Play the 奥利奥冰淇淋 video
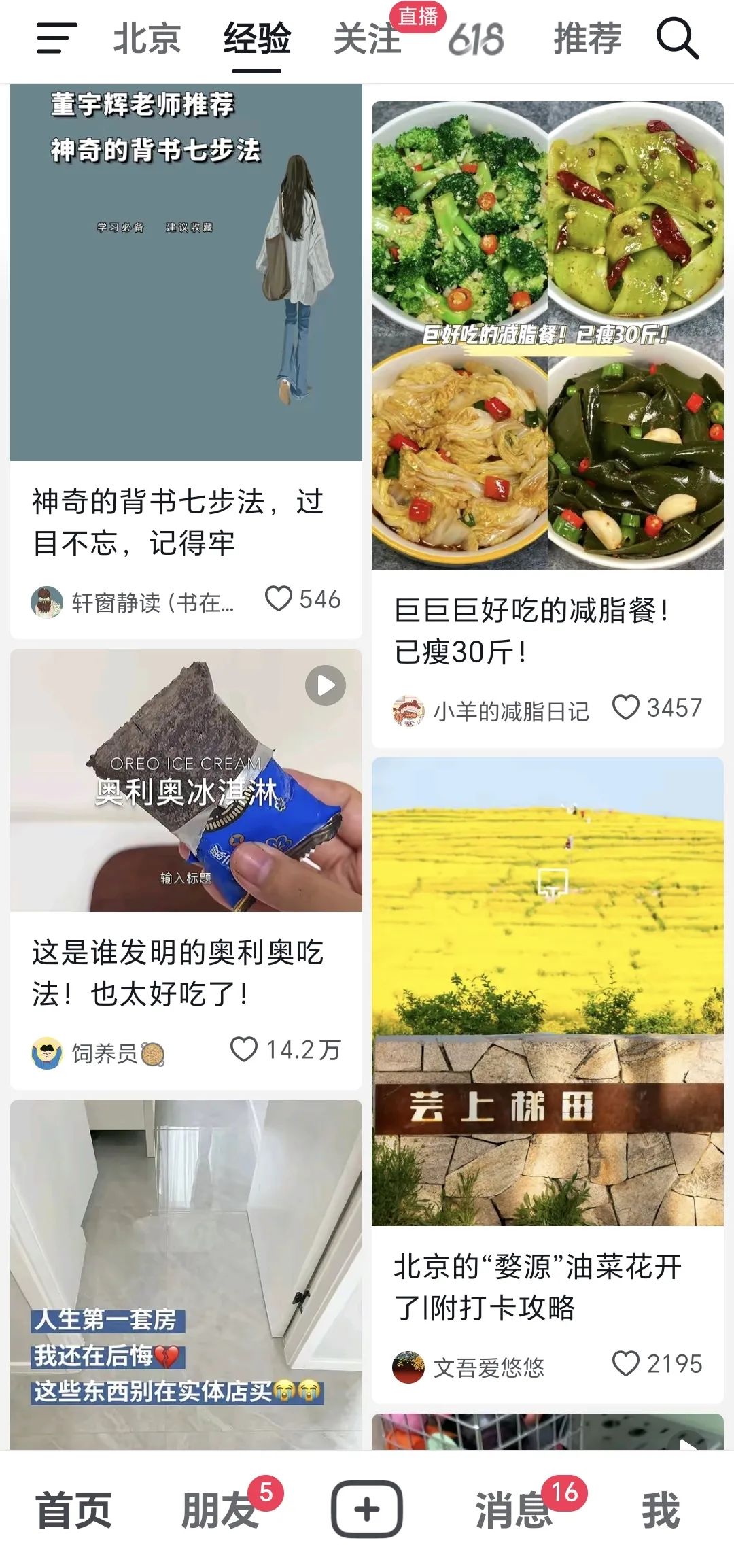Screen dimensions: 734x1568 click(325, 685)
